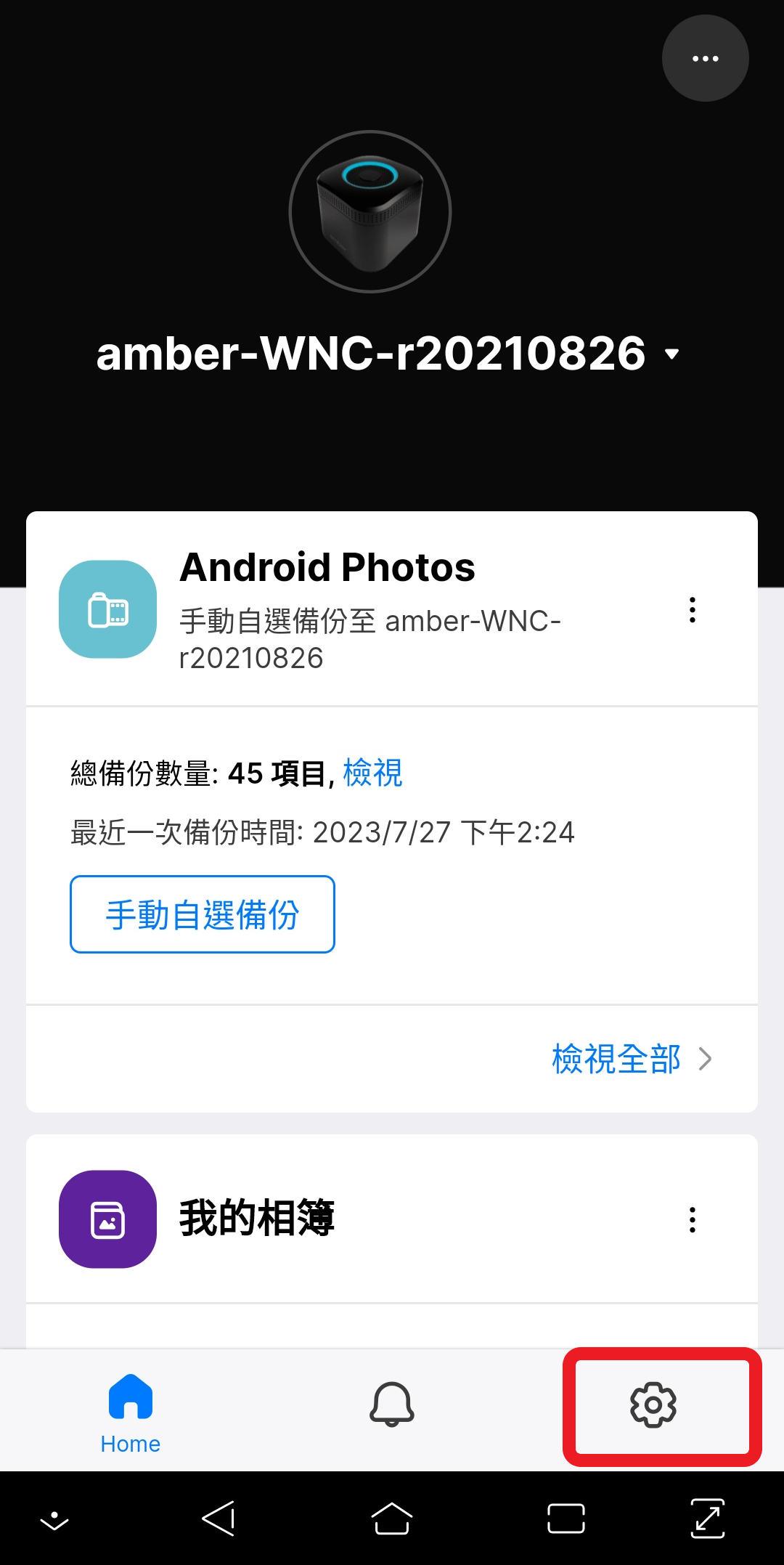The height and width of the screenshot is (1565, 784).
Task: Open the 我的相簿 card
Action: pyautogui.click(x=257, y=1219)
